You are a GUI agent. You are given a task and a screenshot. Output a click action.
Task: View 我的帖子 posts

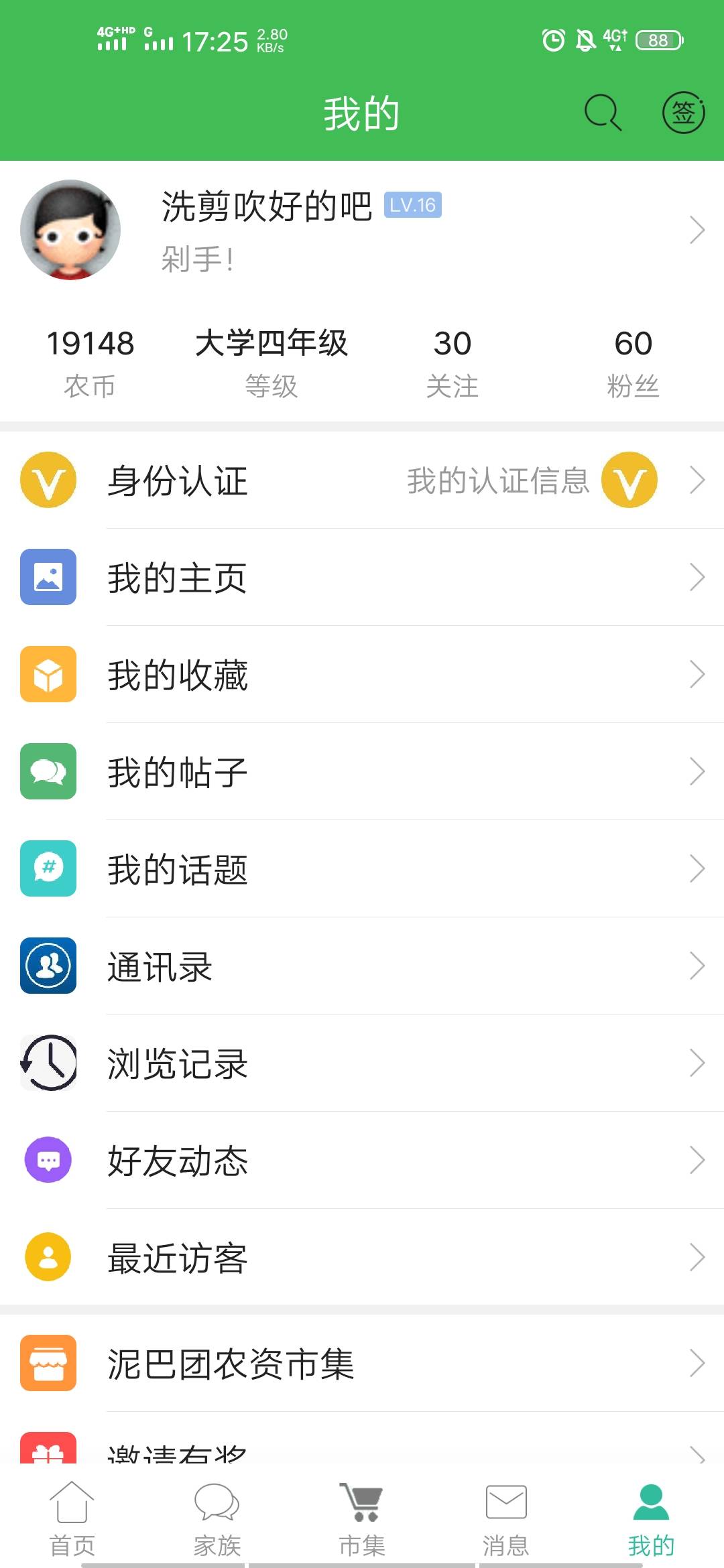(362, 772)
